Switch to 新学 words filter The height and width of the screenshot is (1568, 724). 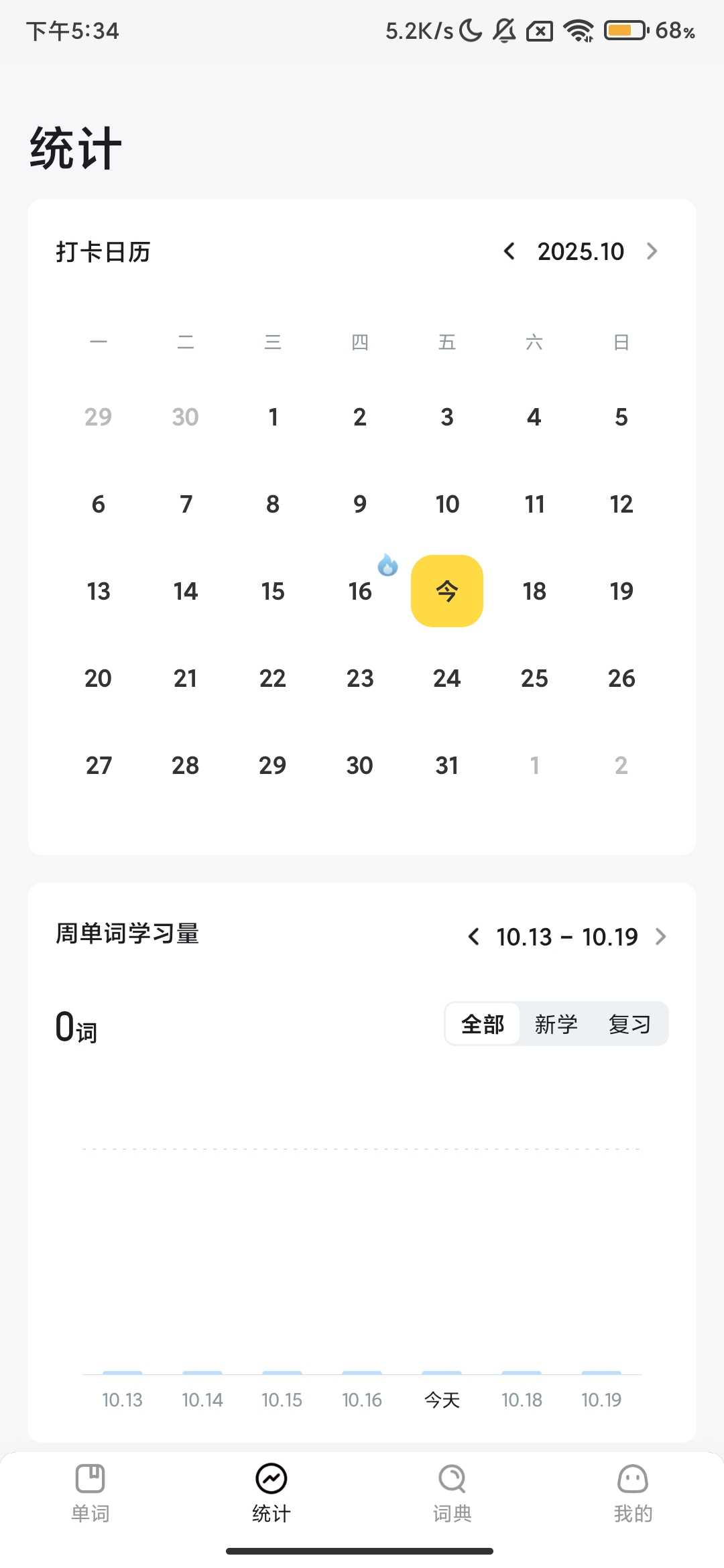(556, 1024)
